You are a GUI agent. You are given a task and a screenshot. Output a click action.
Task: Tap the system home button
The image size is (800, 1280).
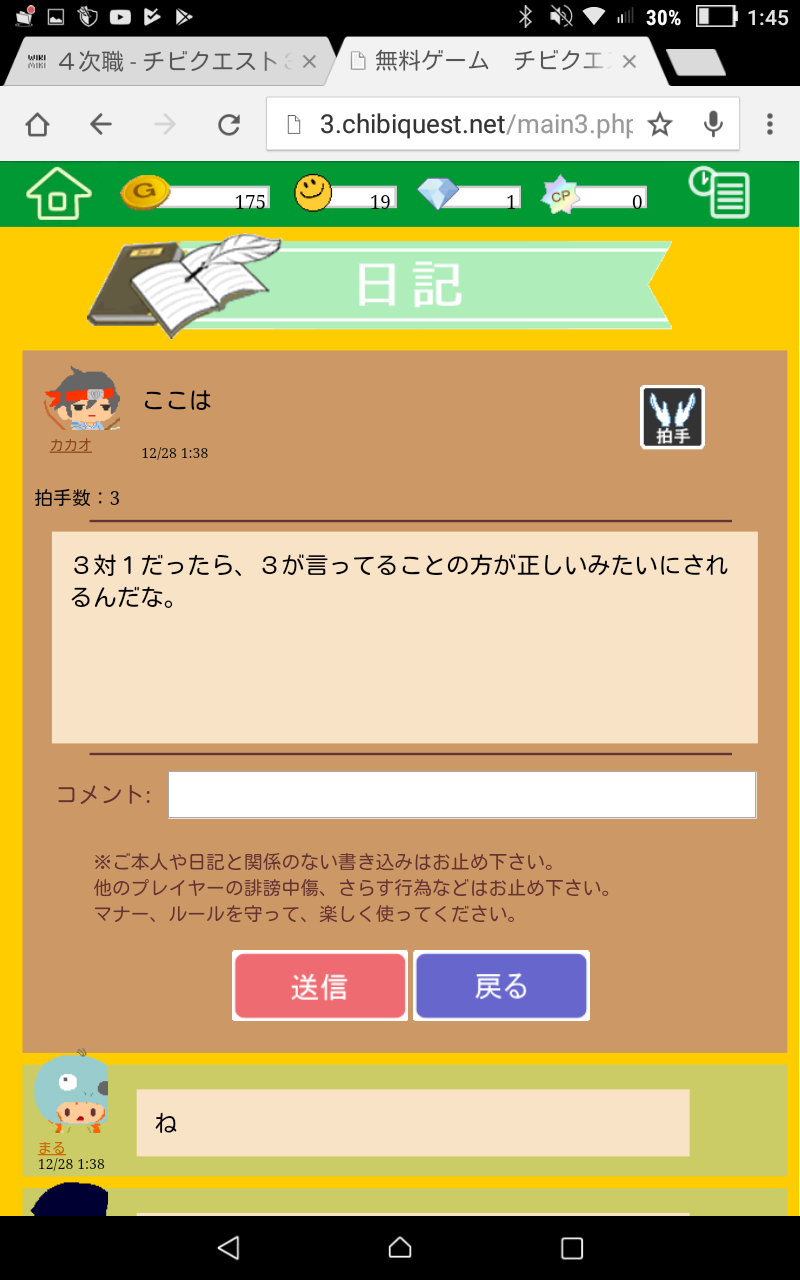coord(400,1247)
